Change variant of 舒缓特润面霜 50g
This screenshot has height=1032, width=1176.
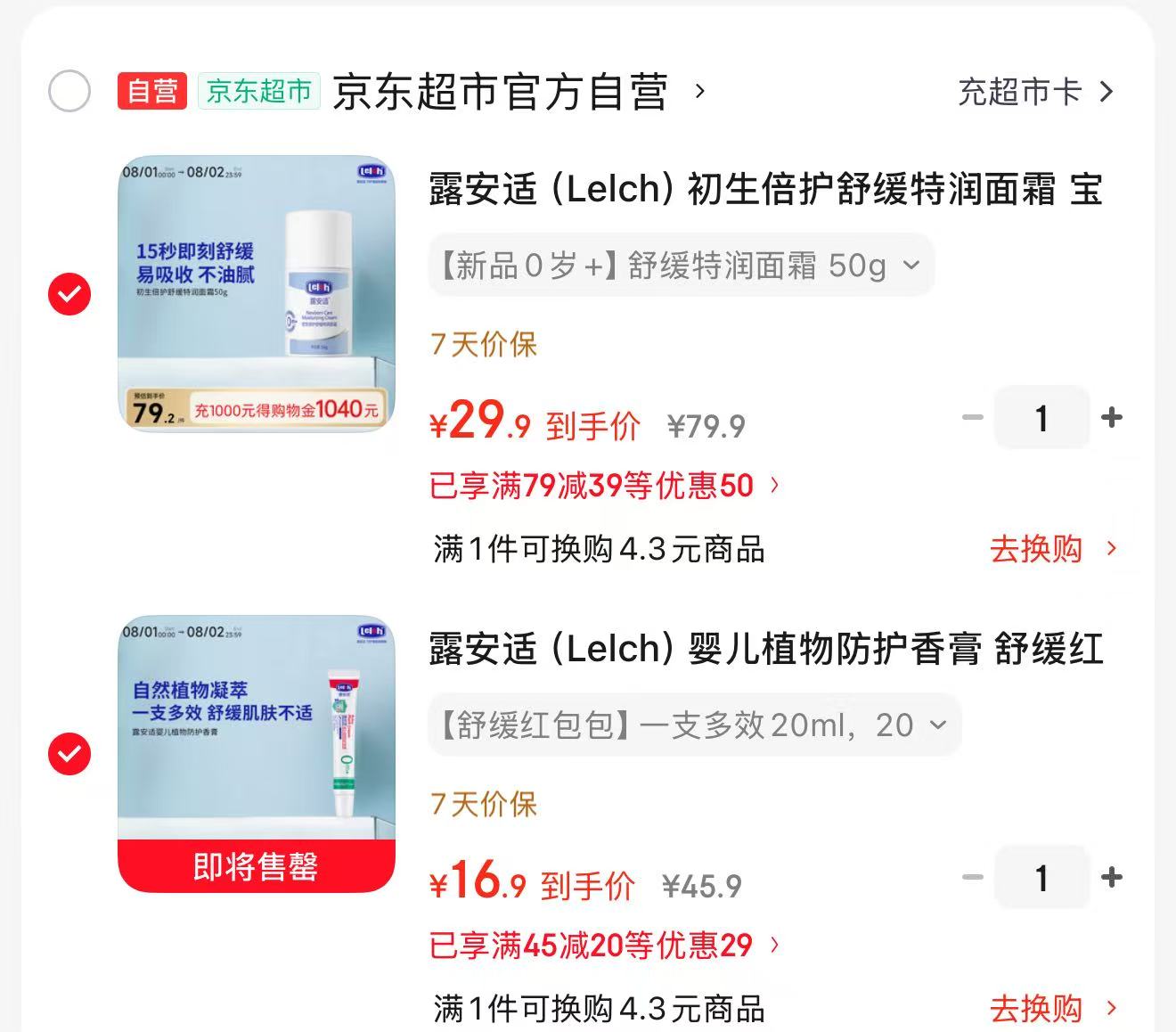pos(682,266)
